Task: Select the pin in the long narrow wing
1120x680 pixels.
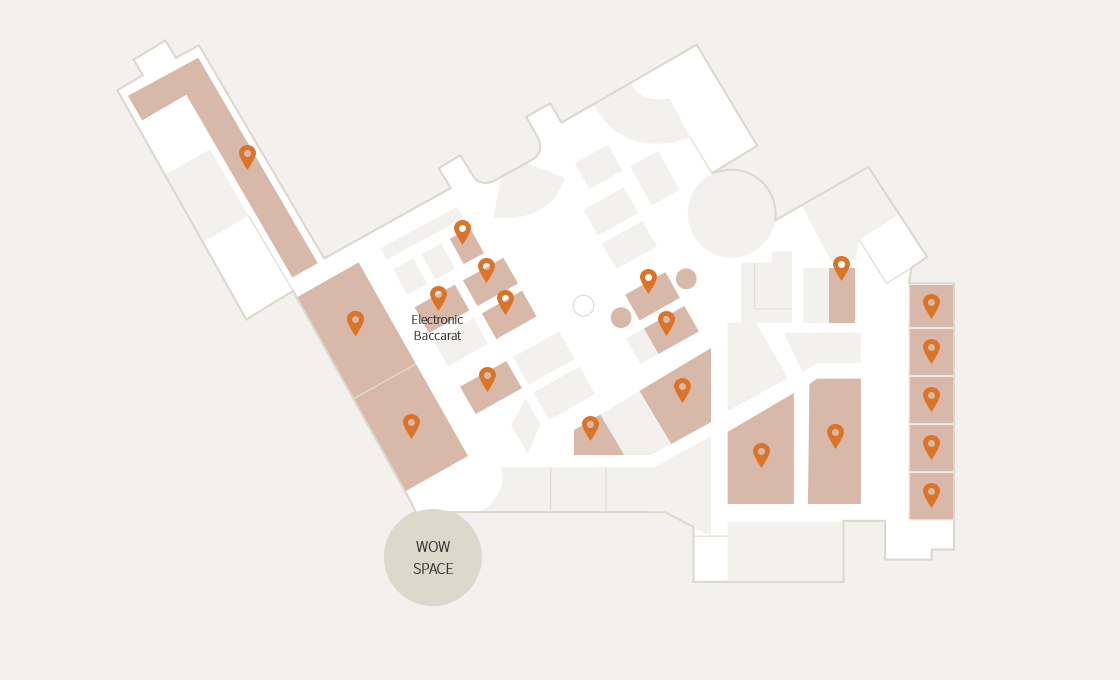Action: [x=247, y=156]
